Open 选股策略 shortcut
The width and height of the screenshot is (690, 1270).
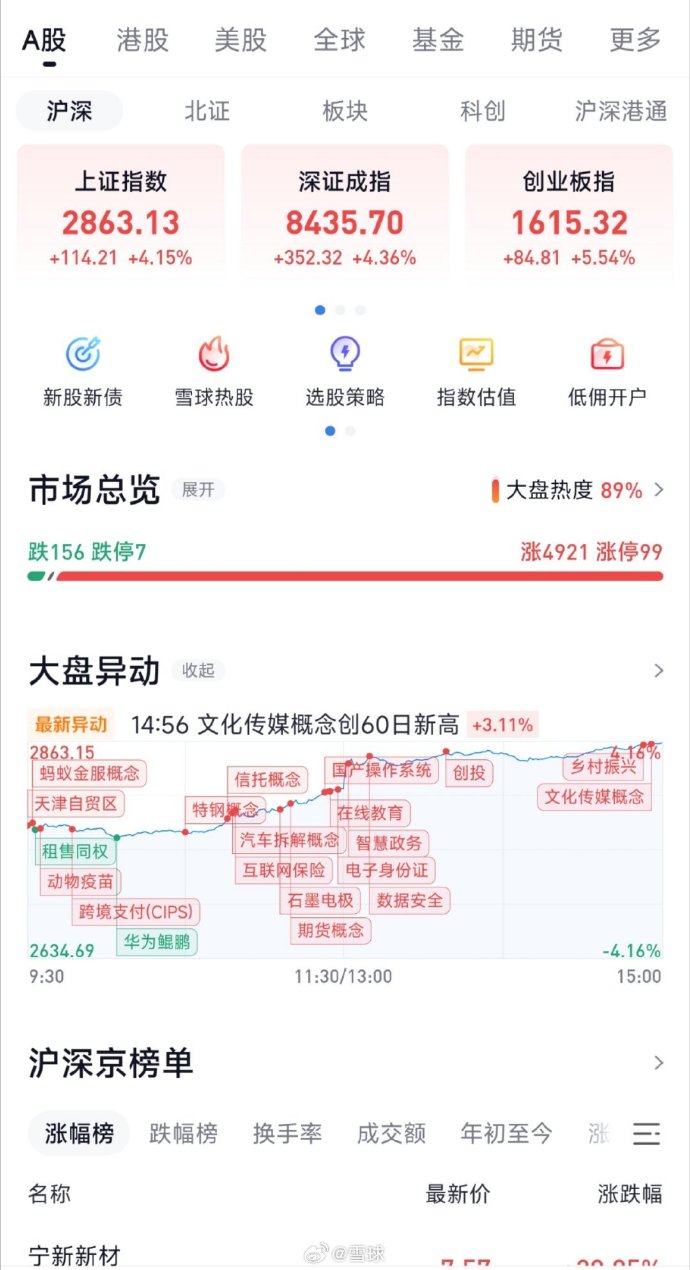[345, 372]
